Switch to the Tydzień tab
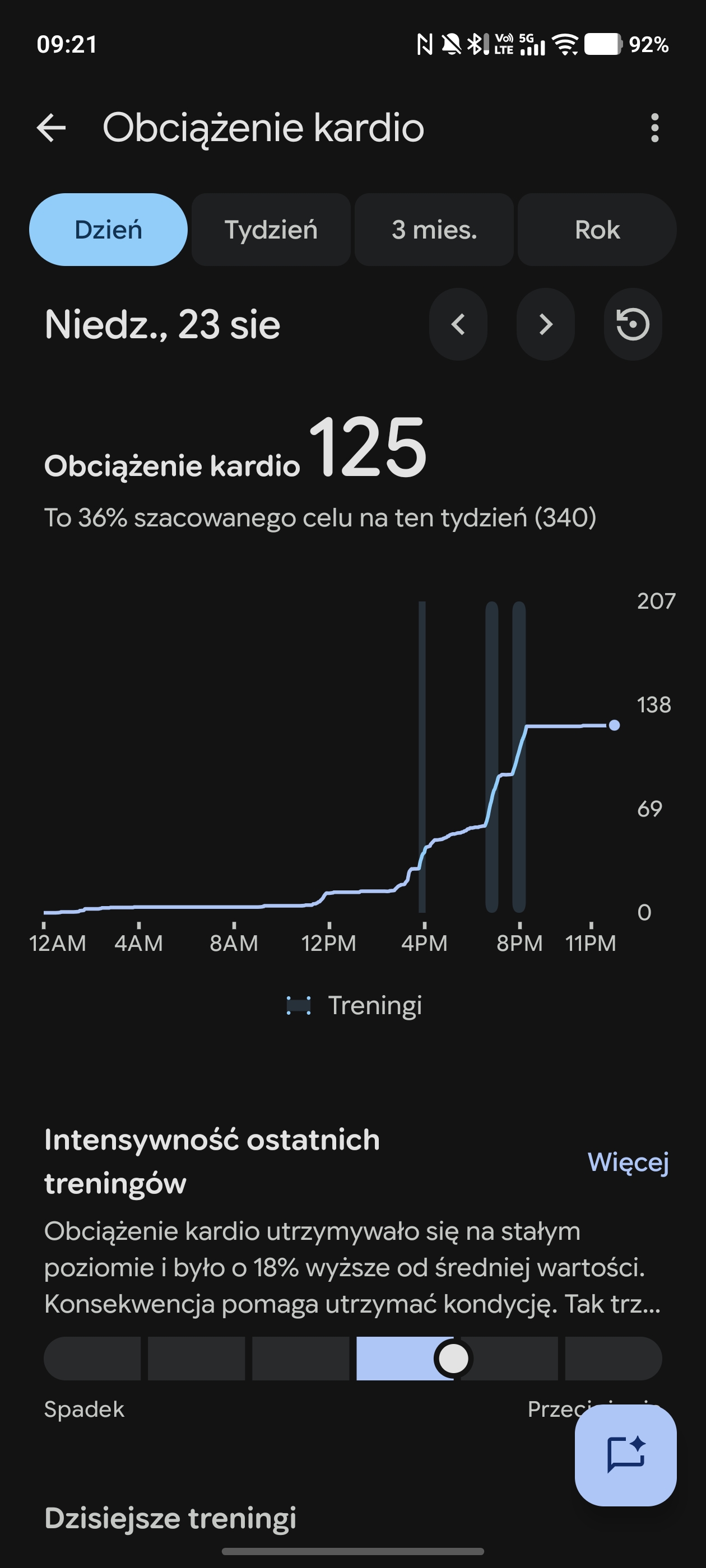The height and width of the screenshot is (1568, 706). [271, 230]
